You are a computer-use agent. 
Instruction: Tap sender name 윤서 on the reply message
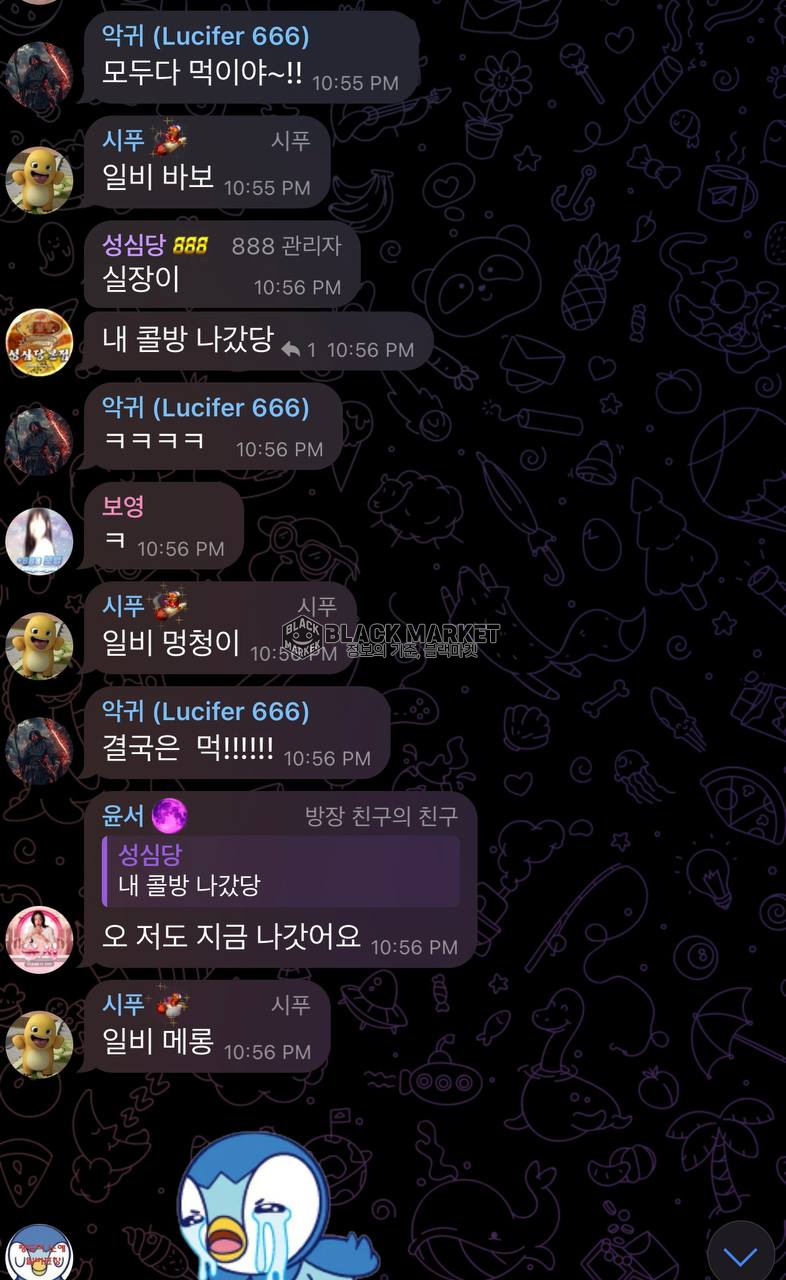[125, 816]
